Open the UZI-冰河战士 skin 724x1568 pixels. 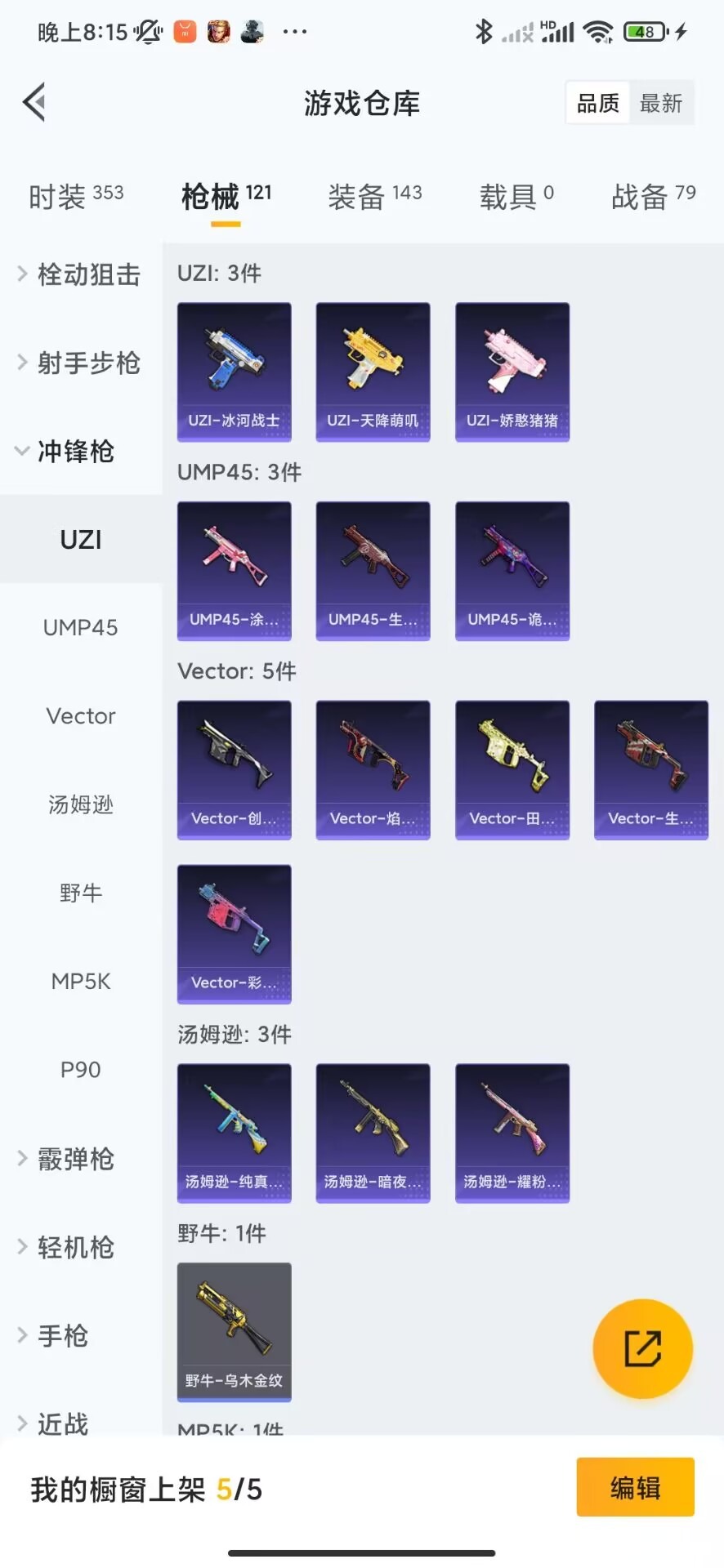[x=234, y=372]
